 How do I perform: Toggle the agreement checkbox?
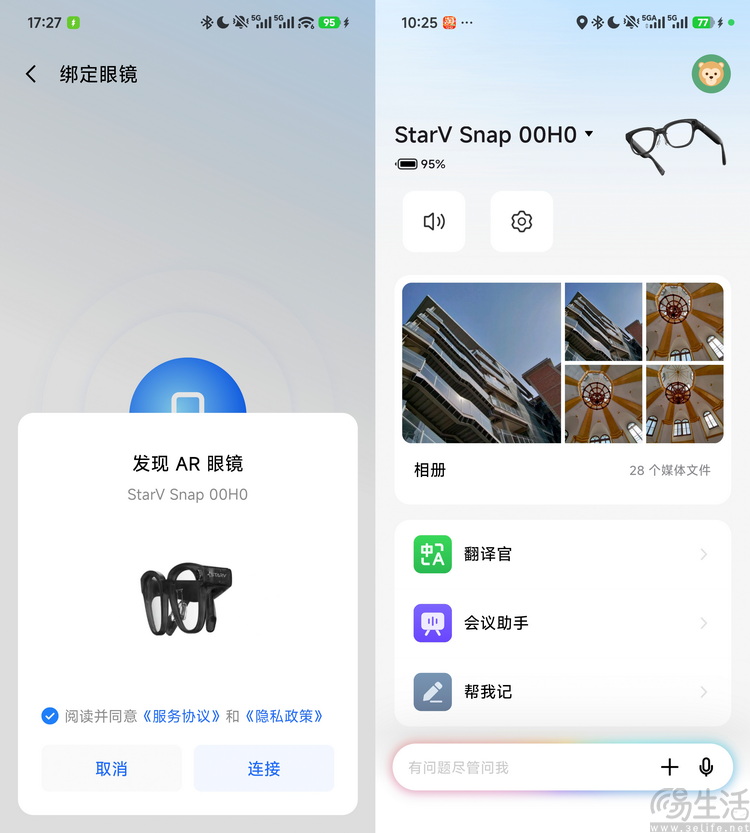point(50,716)
